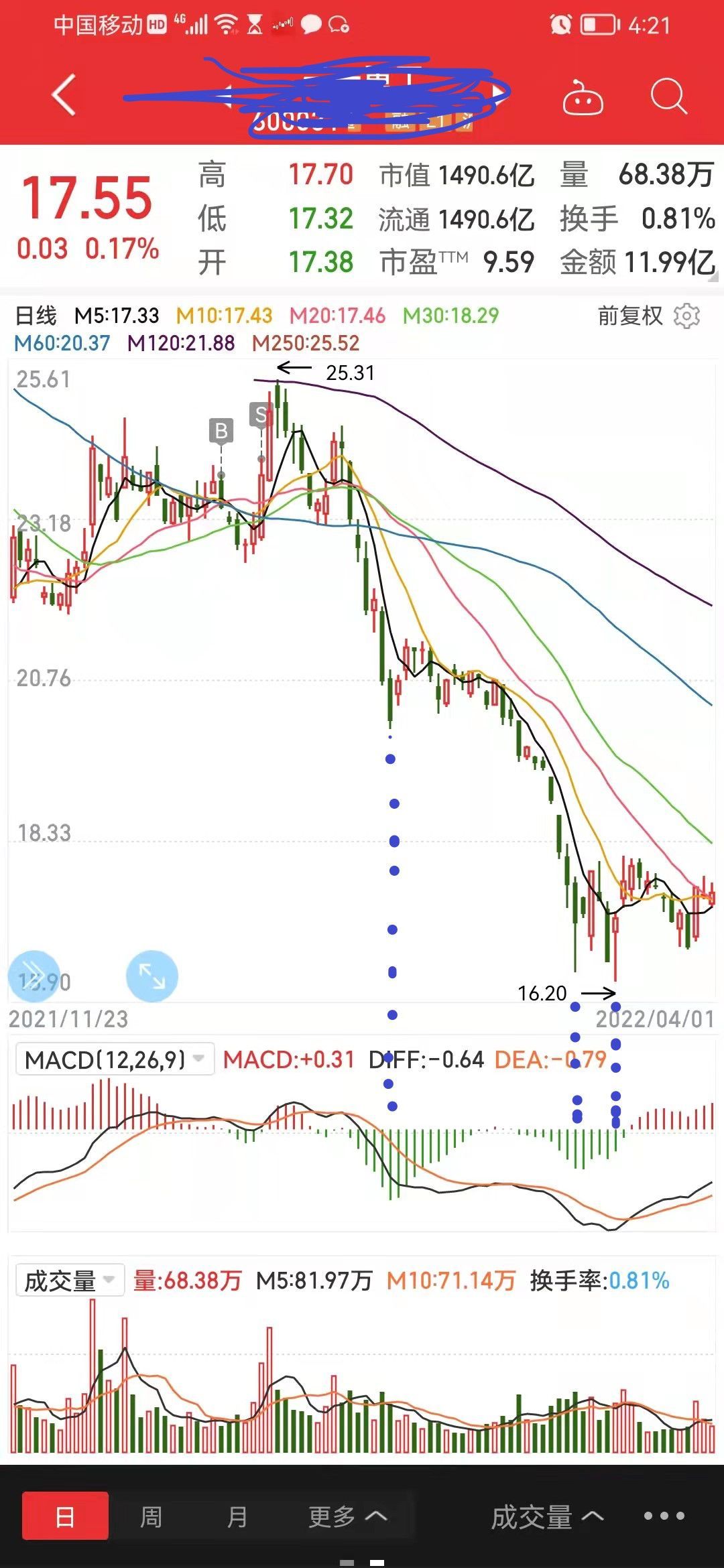
Task: Expand the 更多 period options
Action: [x=347, y=1516]
